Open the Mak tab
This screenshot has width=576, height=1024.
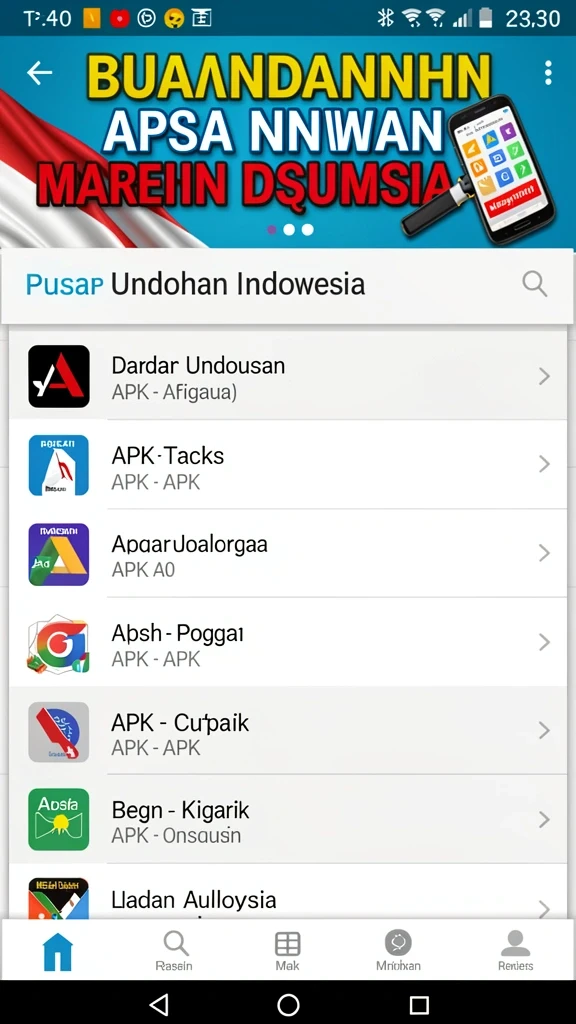pos(287,952)
